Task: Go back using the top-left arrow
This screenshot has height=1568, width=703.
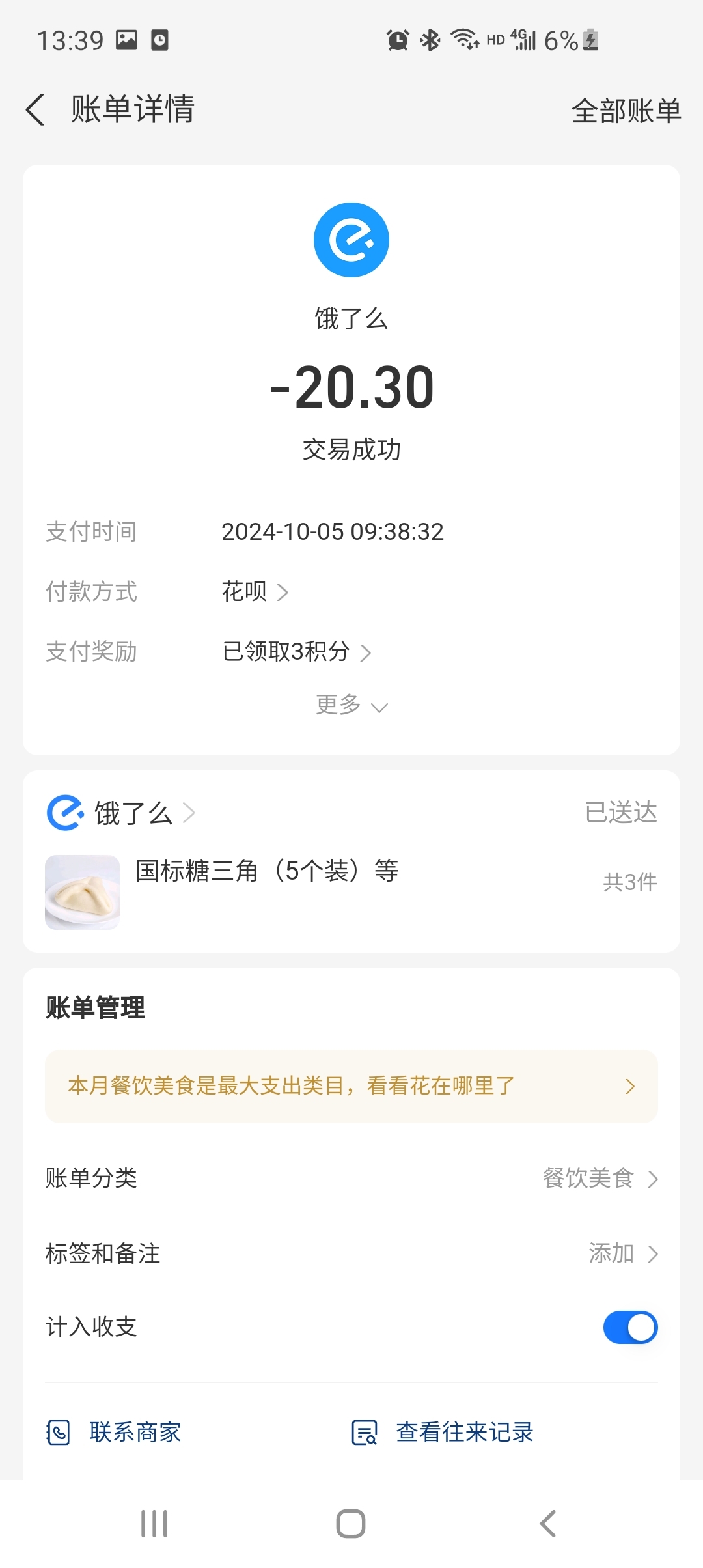Action: click(36, 109)
